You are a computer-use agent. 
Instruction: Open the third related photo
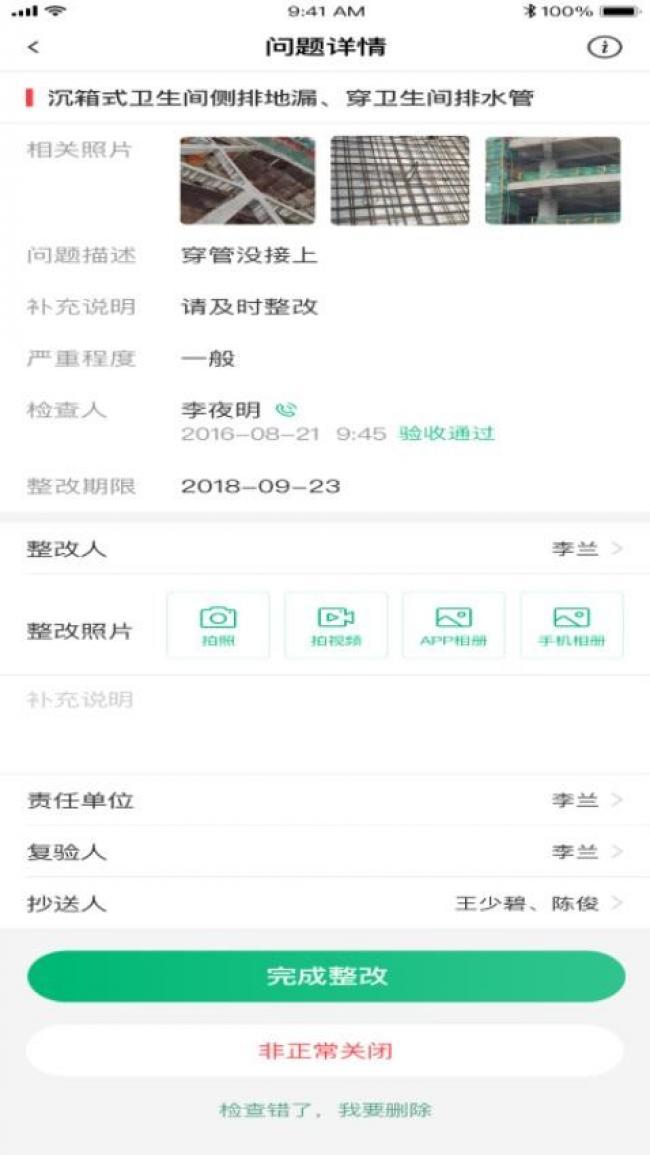point(553,181)
